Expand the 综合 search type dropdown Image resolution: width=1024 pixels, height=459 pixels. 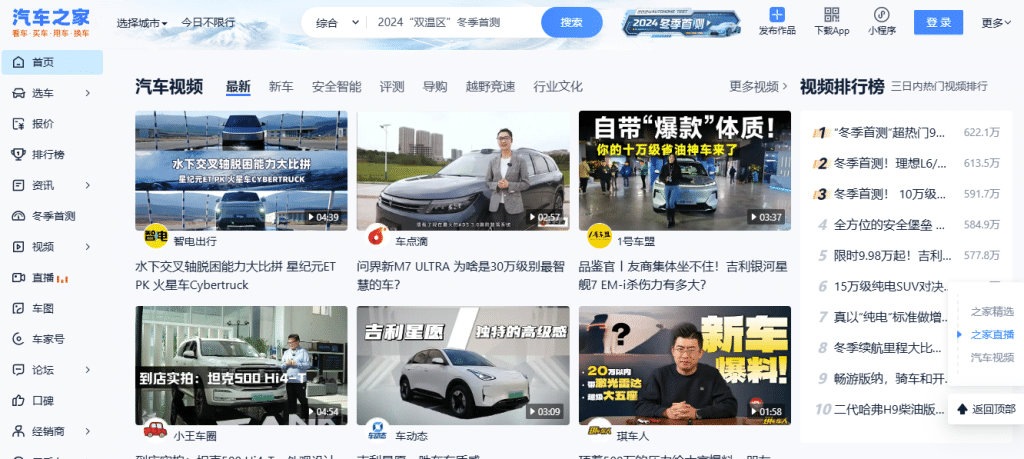[336, 22]
